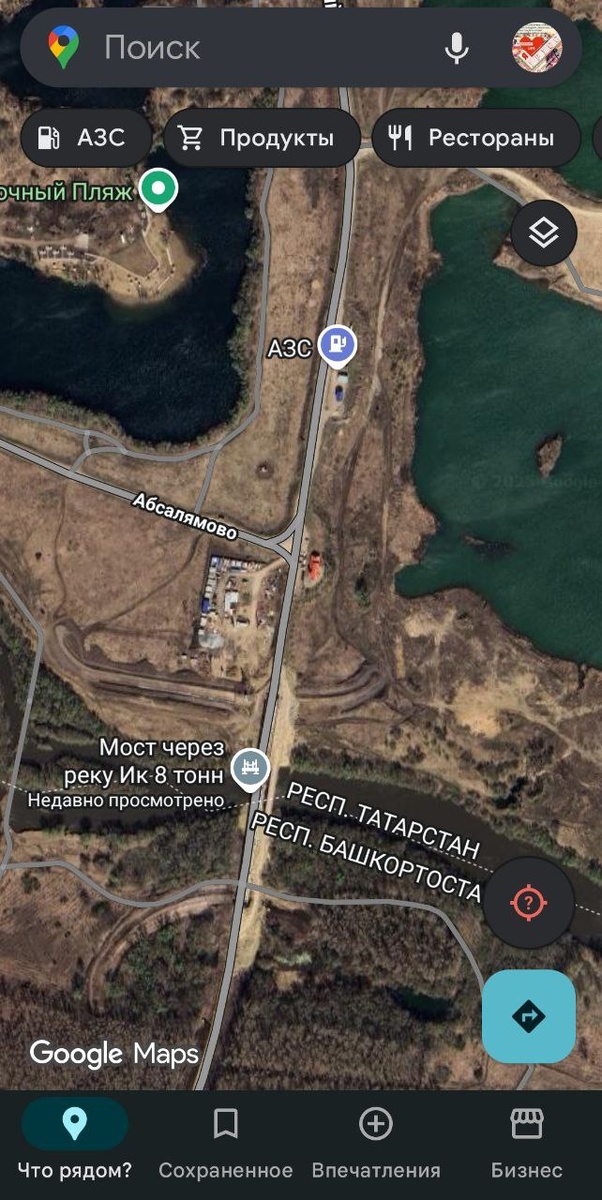This screenshot has height=1200, width=602.
Task: Select the Рестораны filter chip
Action: click(475, 138)
